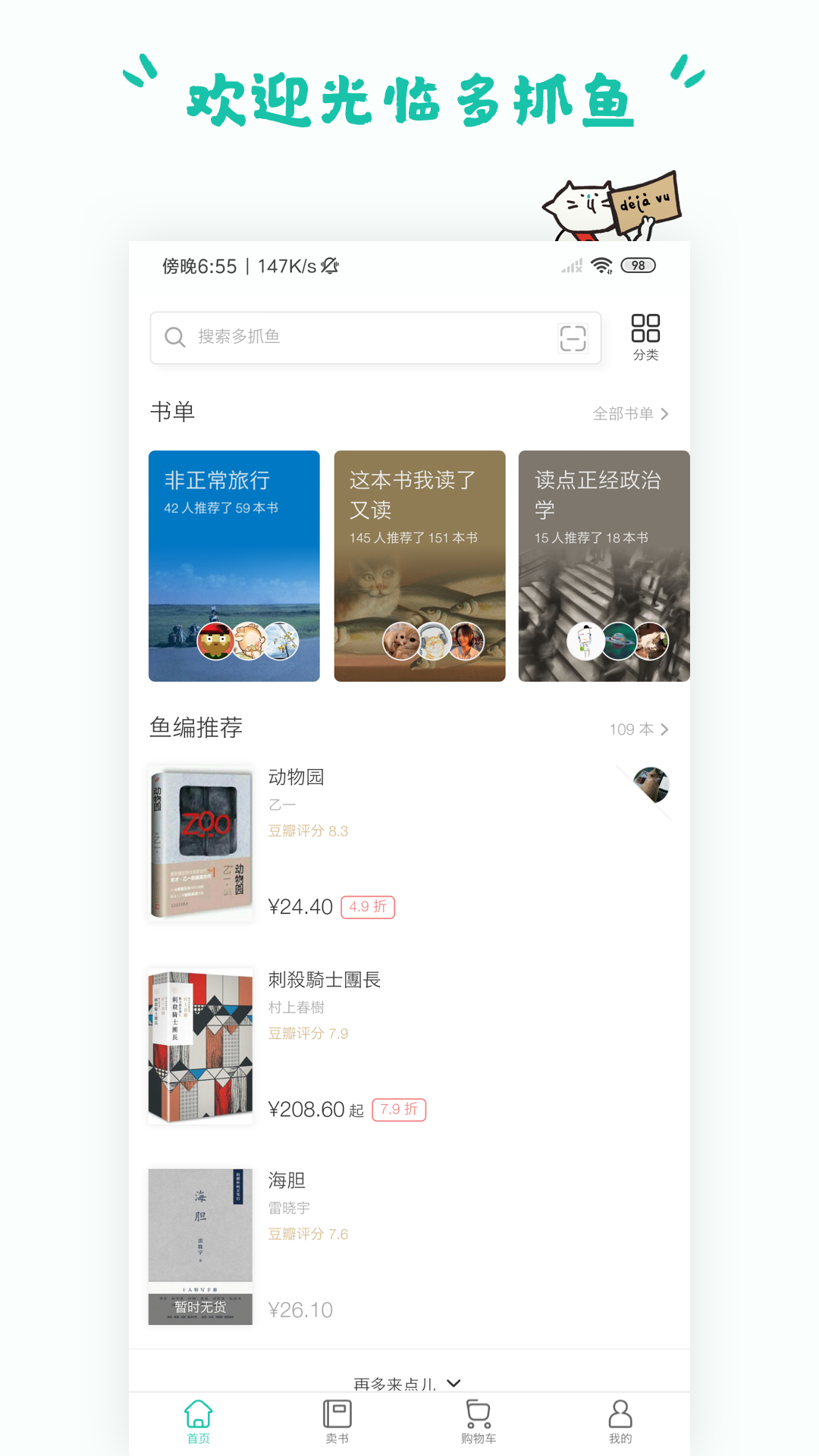Open the 购物车 shopping cart icon
Image resolution: width=819 pixels, height=1456 pixels.
point(476,1409)
